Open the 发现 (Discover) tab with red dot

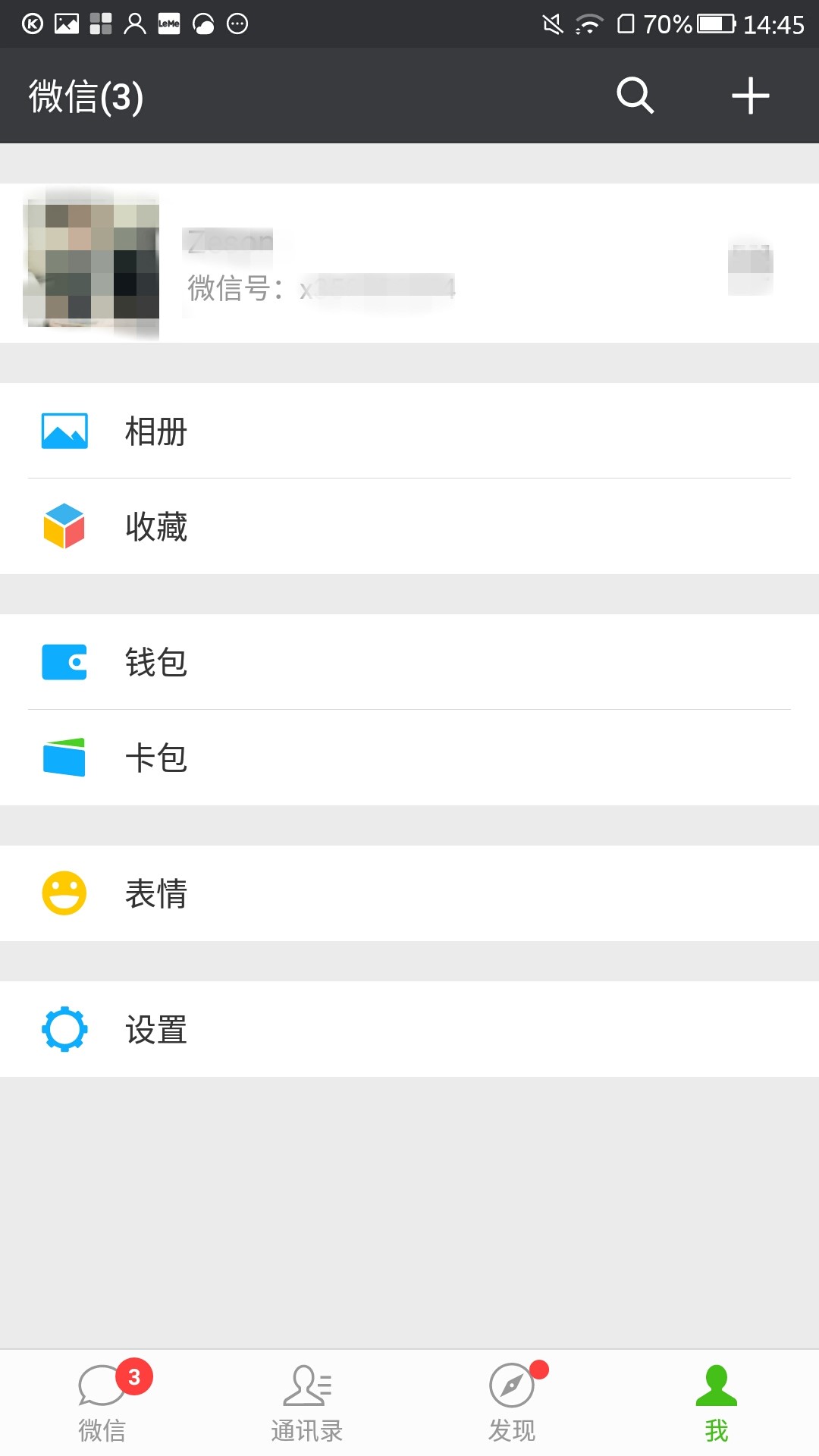[512, 1403]
